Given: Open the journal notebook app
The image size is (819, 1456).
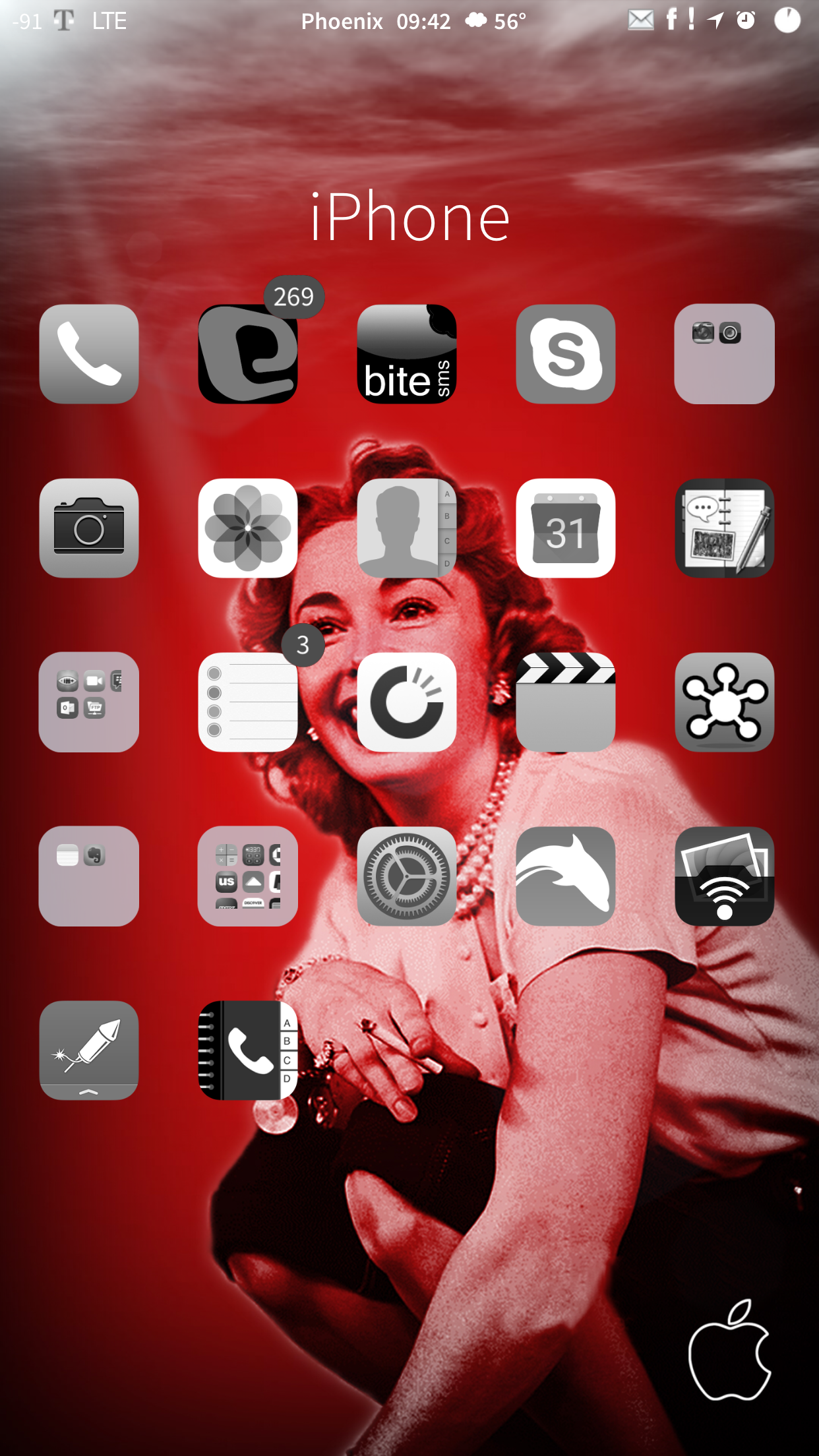Looking at the screenshot, I should (x=725, y=528).
